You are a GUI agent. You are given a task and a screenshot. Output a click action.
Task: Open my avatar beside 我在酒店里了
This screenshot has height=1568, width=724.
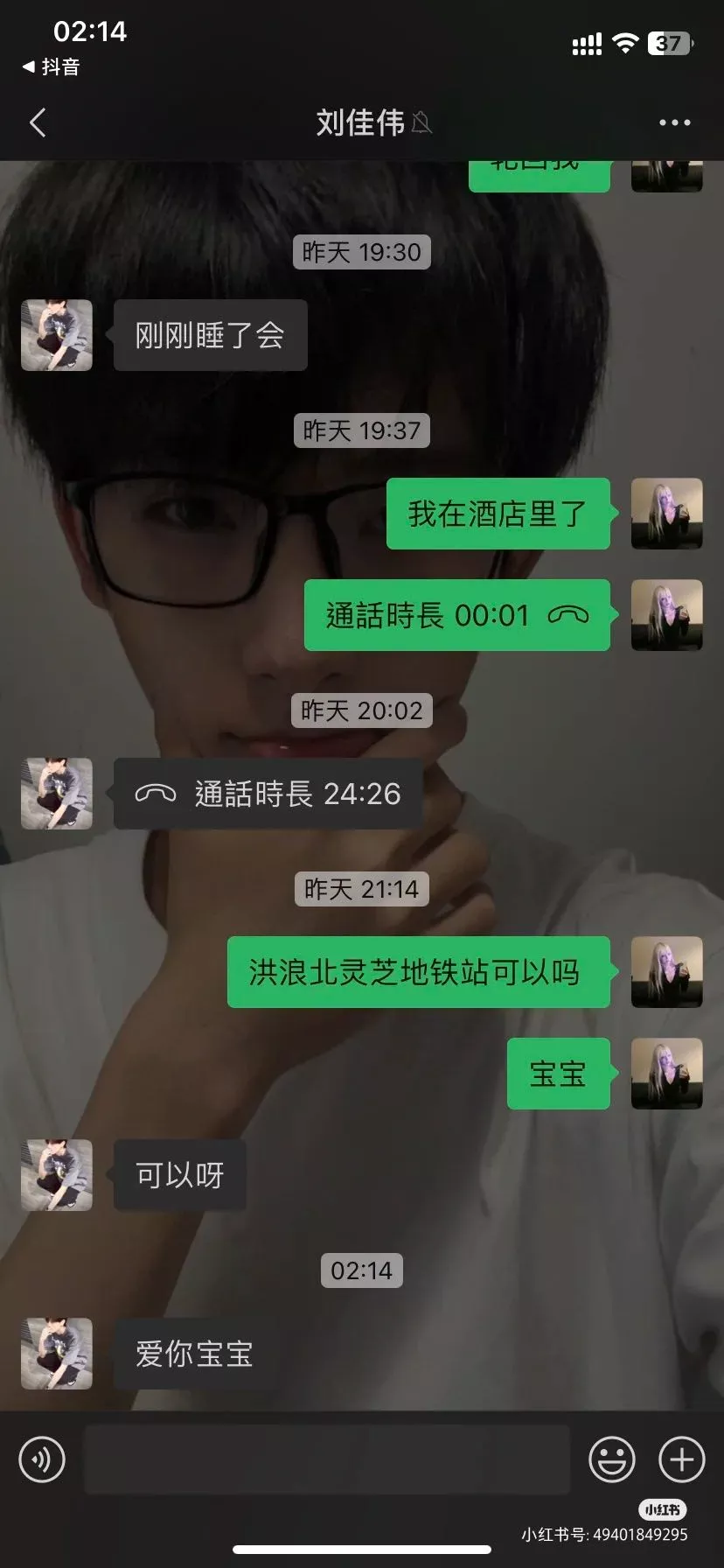coord(666,514)
